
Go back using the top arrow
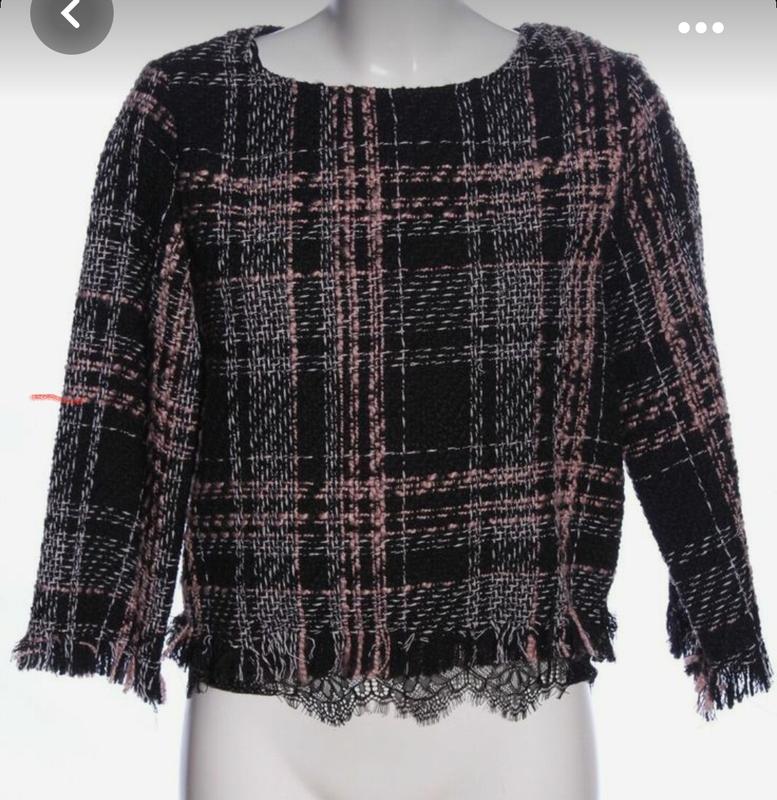[71, 15]
